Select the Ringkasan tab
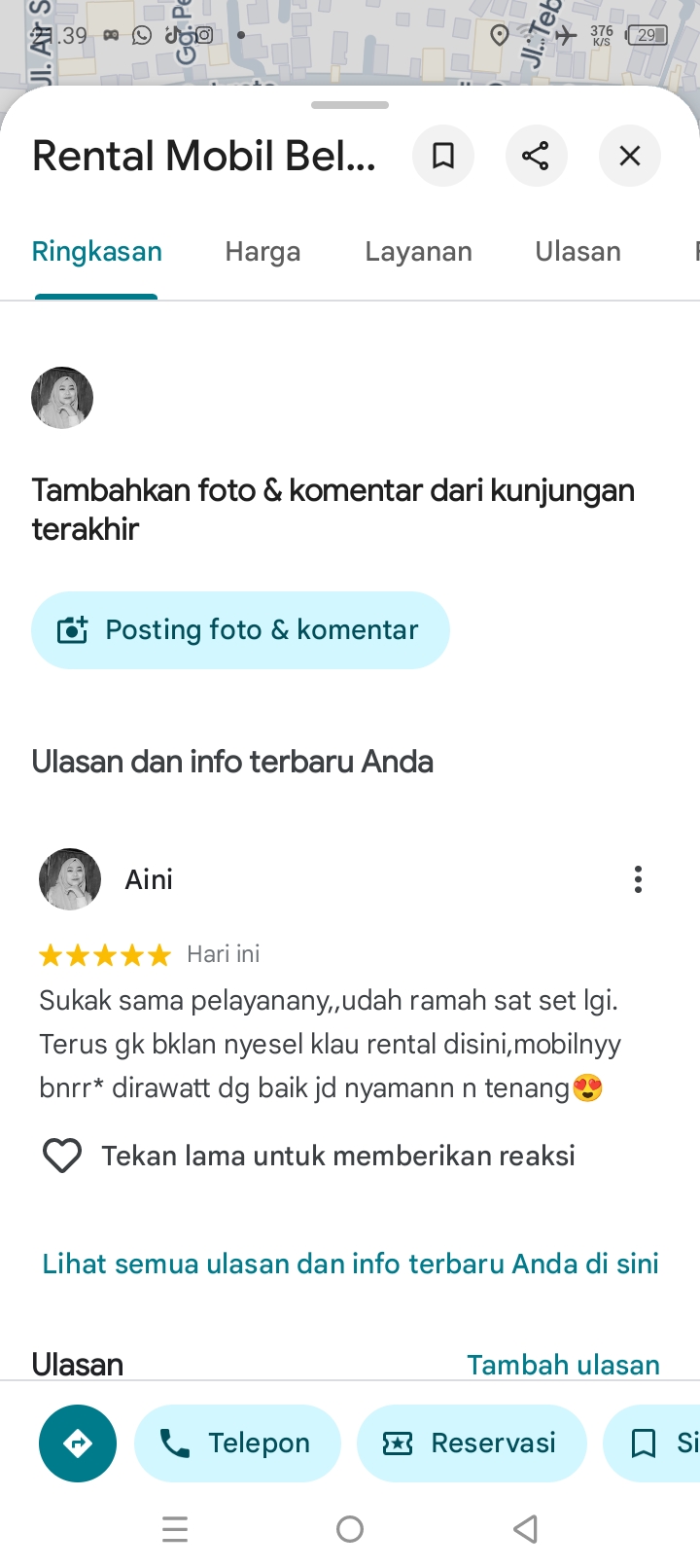Image resolution: width=700 pixels, height=1568 pixels. coord(97,252)
